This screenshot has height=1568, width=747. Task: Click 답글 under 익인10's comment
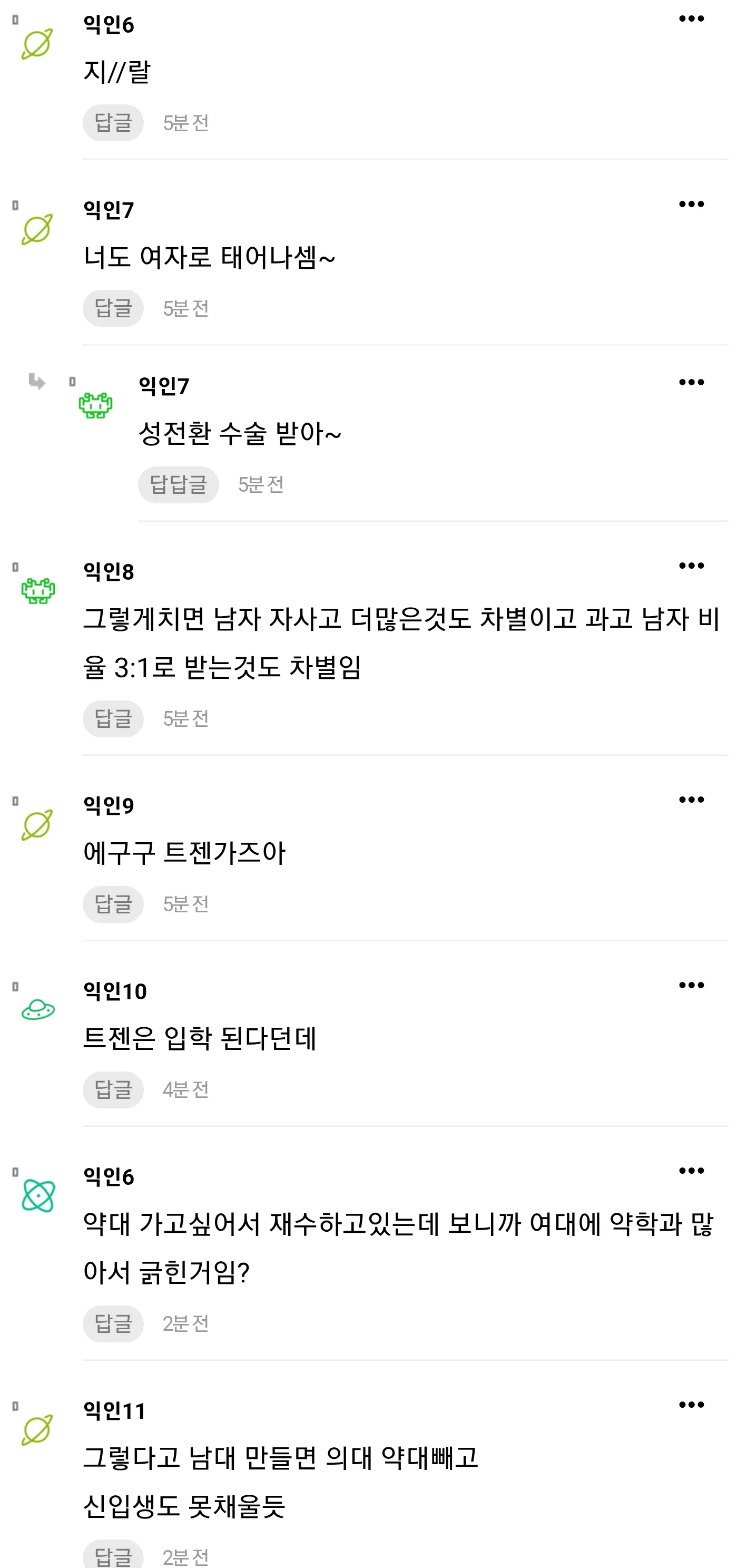113,1089
